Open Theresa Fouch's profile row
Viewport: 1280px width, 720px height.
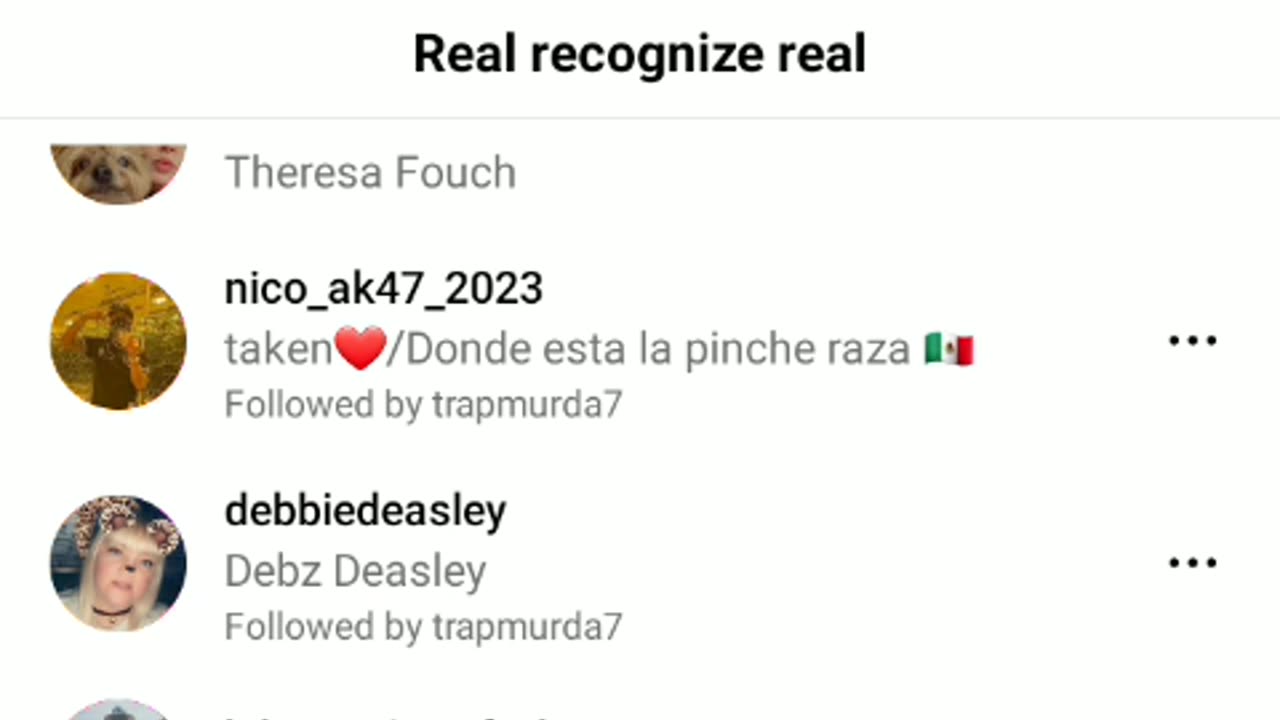pyautogui.click(x=370, y=173)
